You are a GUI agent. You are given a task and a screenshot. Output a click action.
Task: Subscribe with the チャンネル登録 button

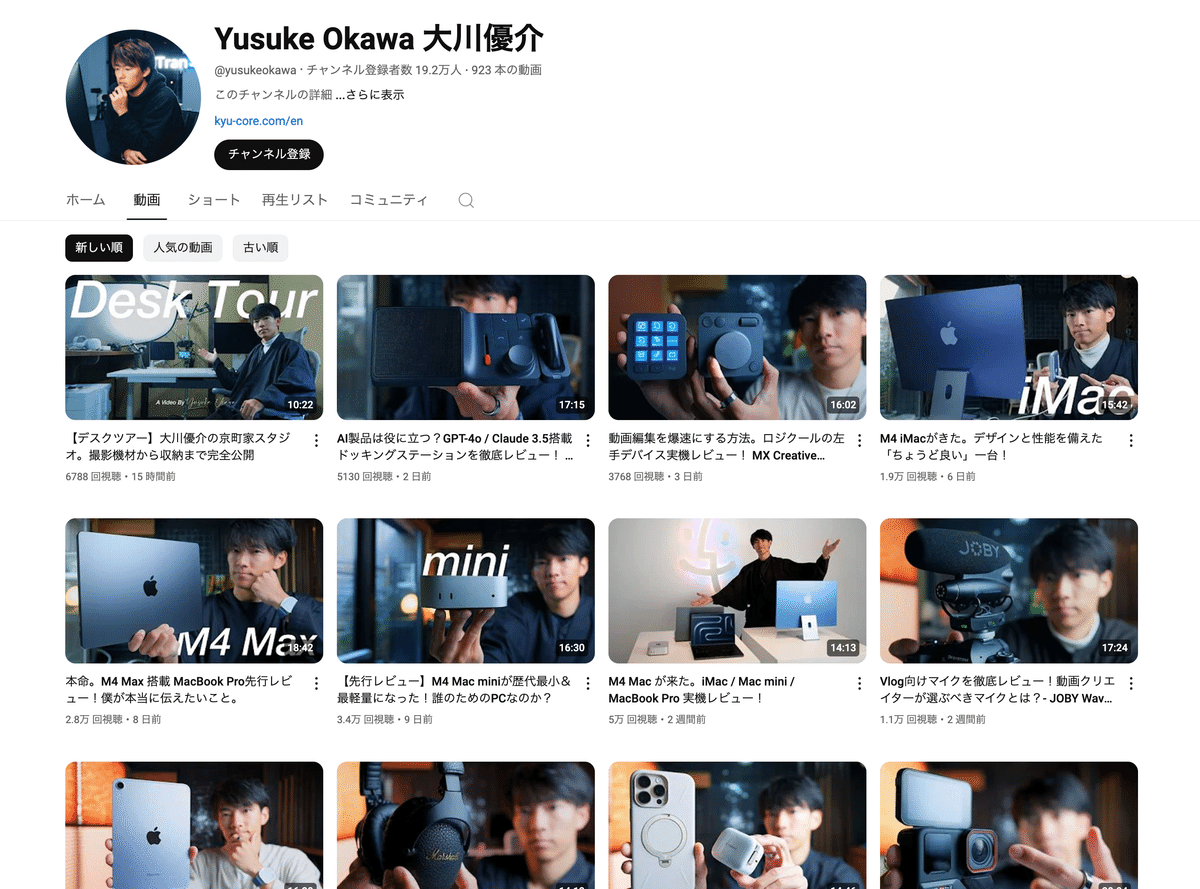click(x=268, y=154)
